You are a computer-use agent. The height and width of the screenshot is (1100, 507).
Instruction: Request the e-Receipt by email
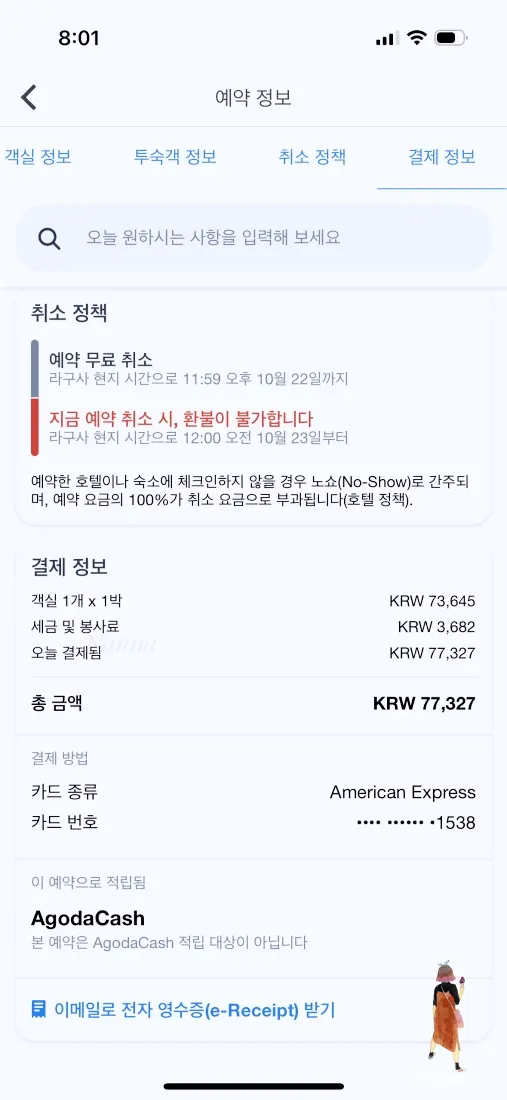coord(184,1010)
